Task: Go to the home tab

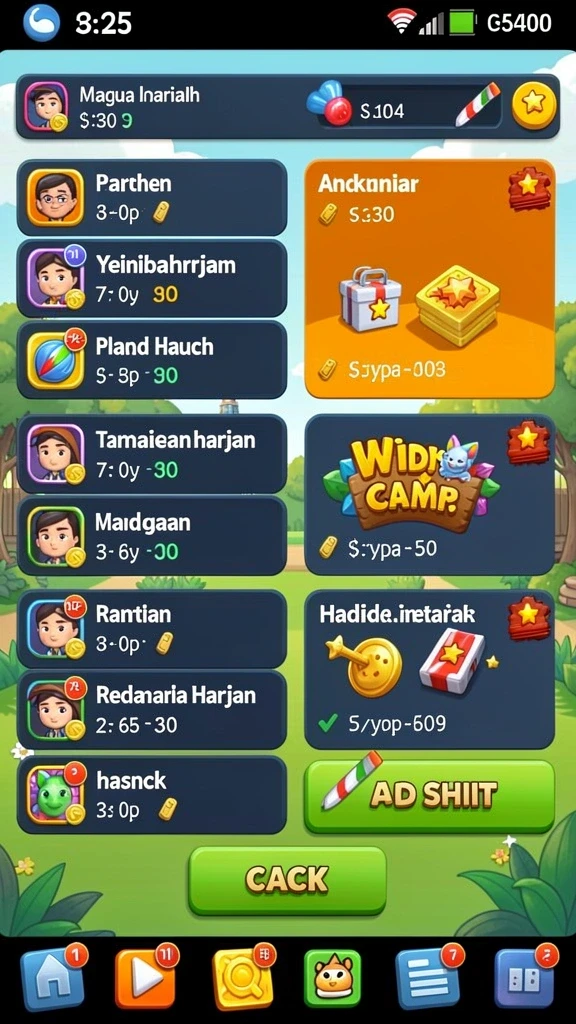Action: (x=52, y=978)
